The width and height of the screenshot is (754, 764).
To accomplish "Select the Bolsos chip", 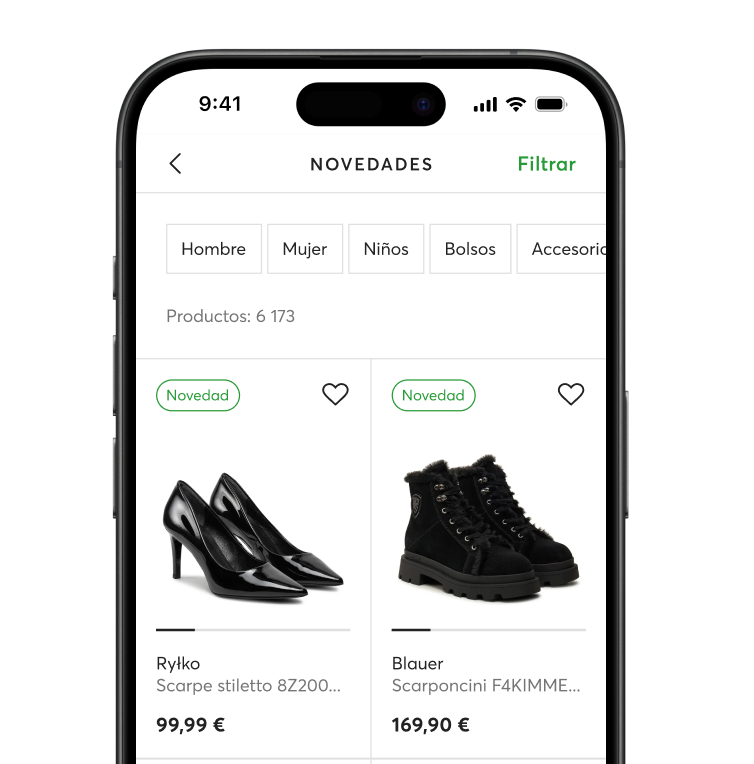I will (470, 249).
